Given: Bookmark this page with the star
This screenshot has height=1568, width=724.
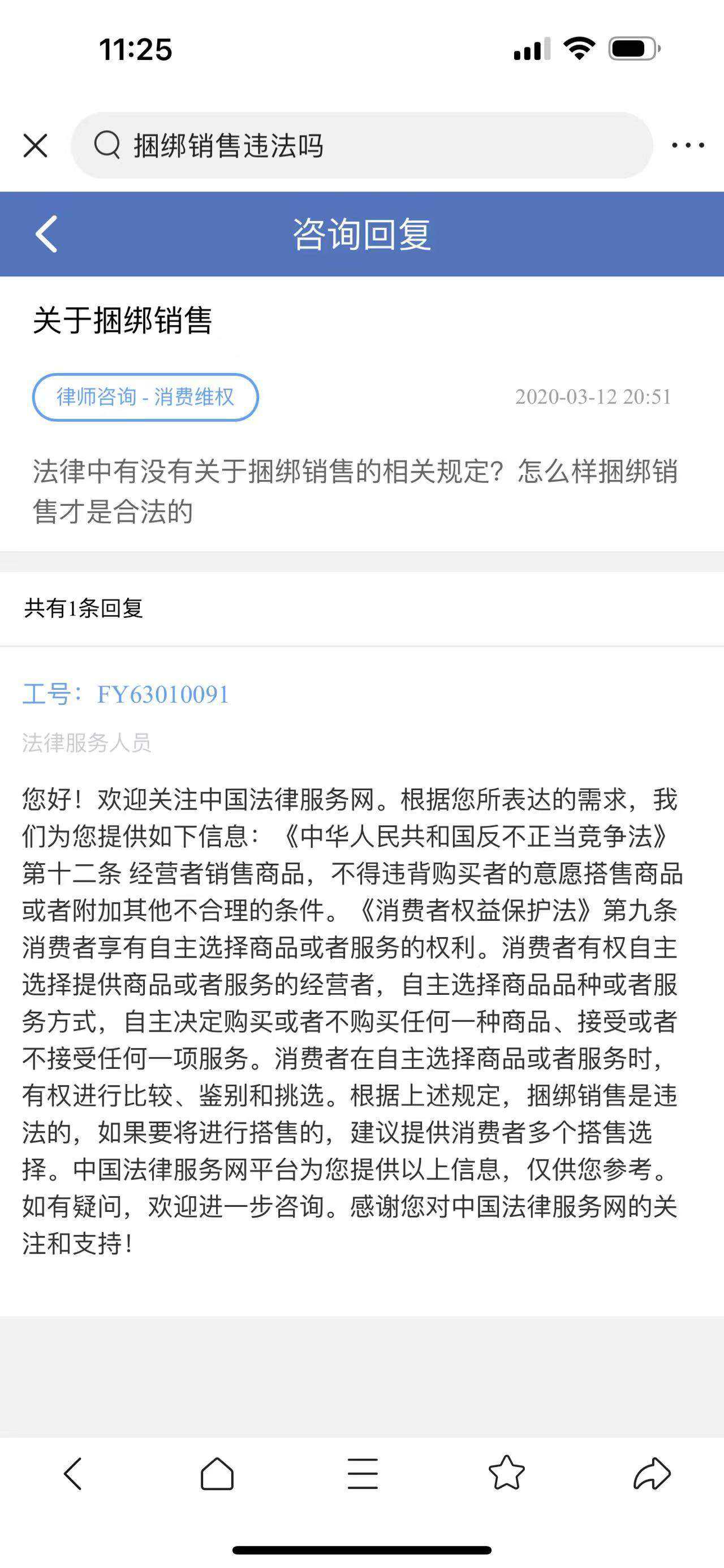Looking at the screenshot, I should point(507,1474).
